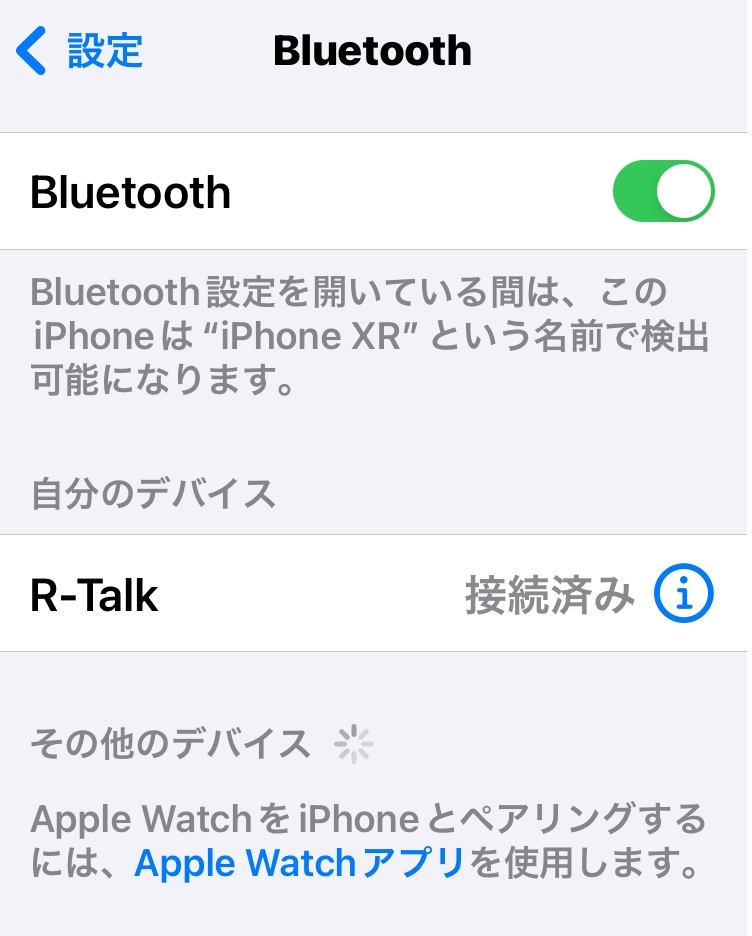This screenshot has width=752, height=936.
Task: Tap 接続済み next to R-Talk
Action: 548,593
